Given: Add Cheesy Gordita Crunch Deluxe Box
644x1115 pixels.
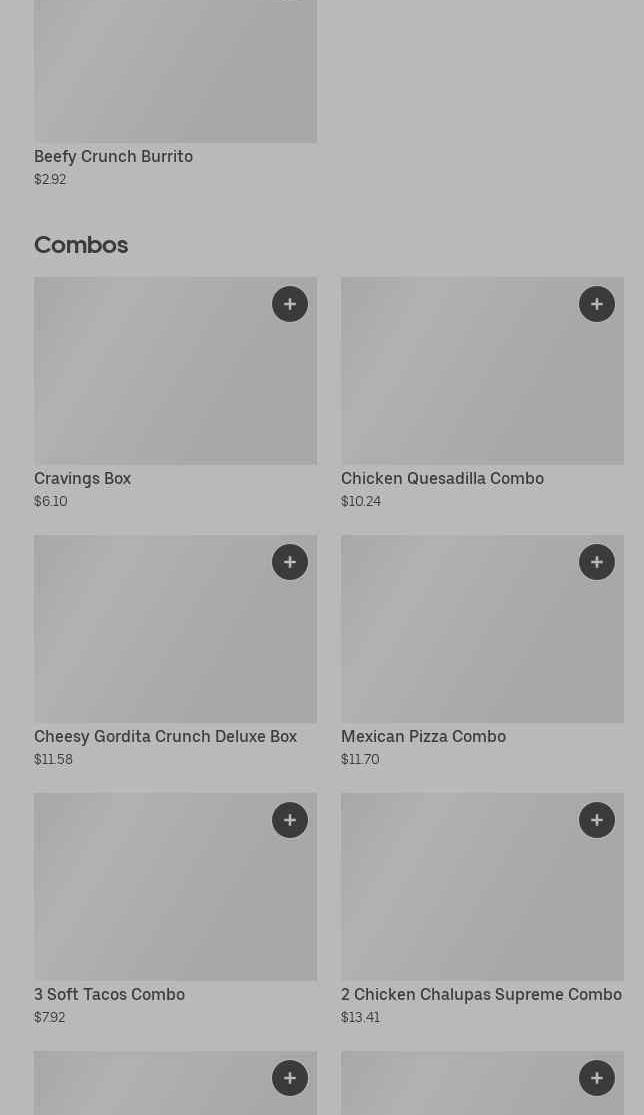Looking at the screenshot, I should tap(290, 562).
